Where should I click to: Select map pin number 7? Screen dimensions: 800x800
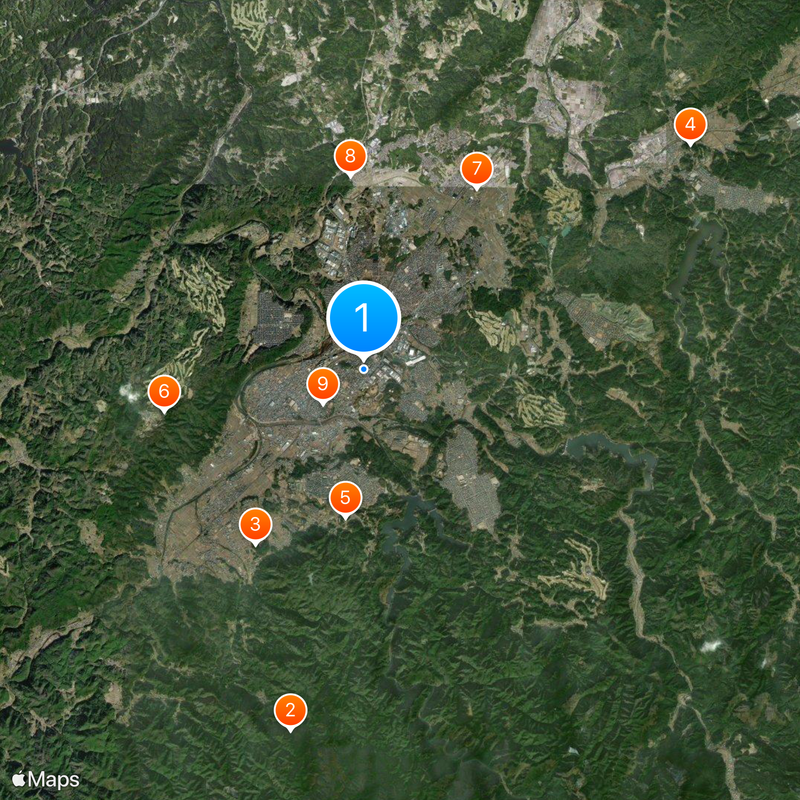pos(476,168)
